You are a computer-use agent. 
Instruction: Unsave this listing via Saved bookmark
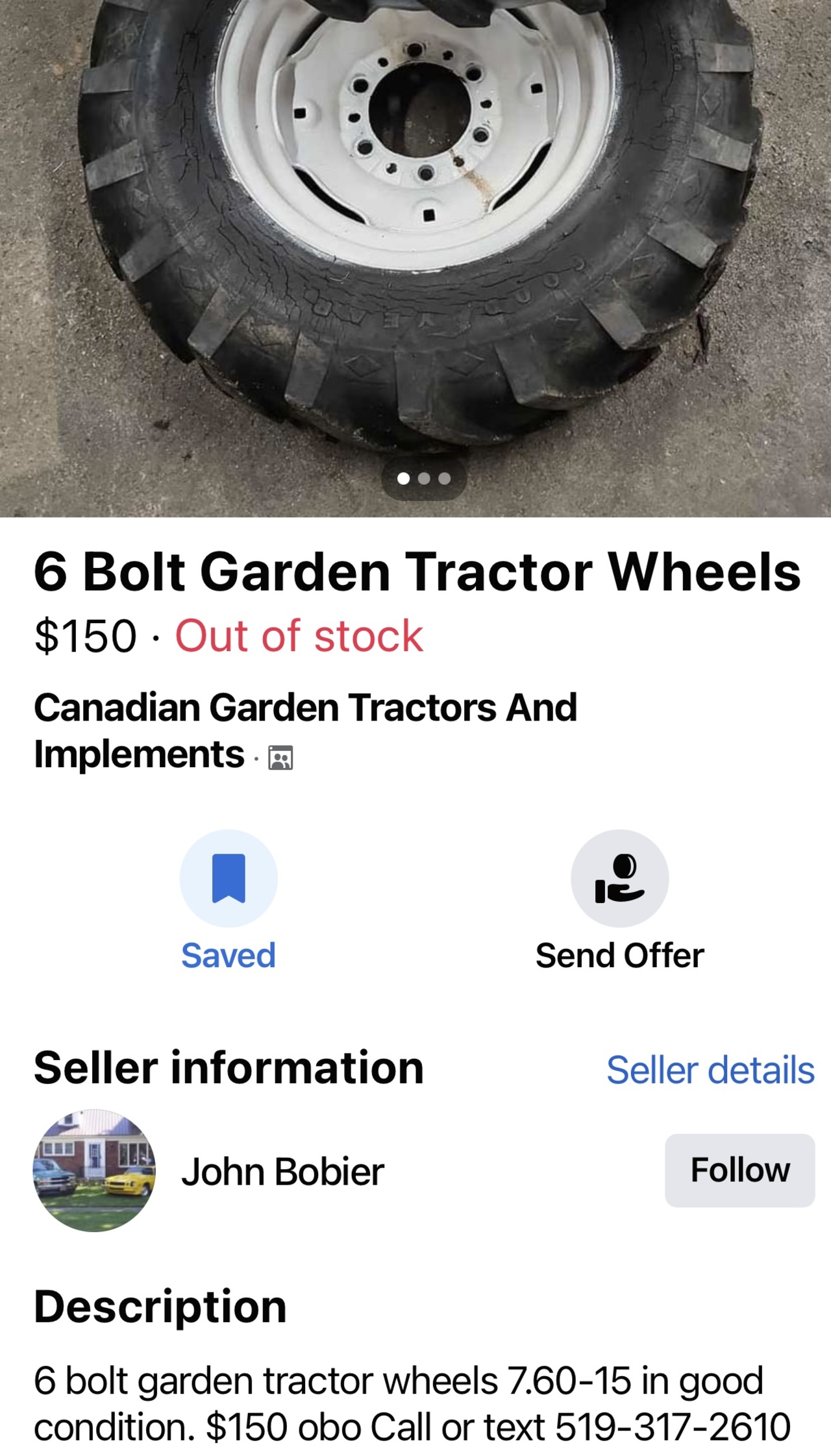229,878
